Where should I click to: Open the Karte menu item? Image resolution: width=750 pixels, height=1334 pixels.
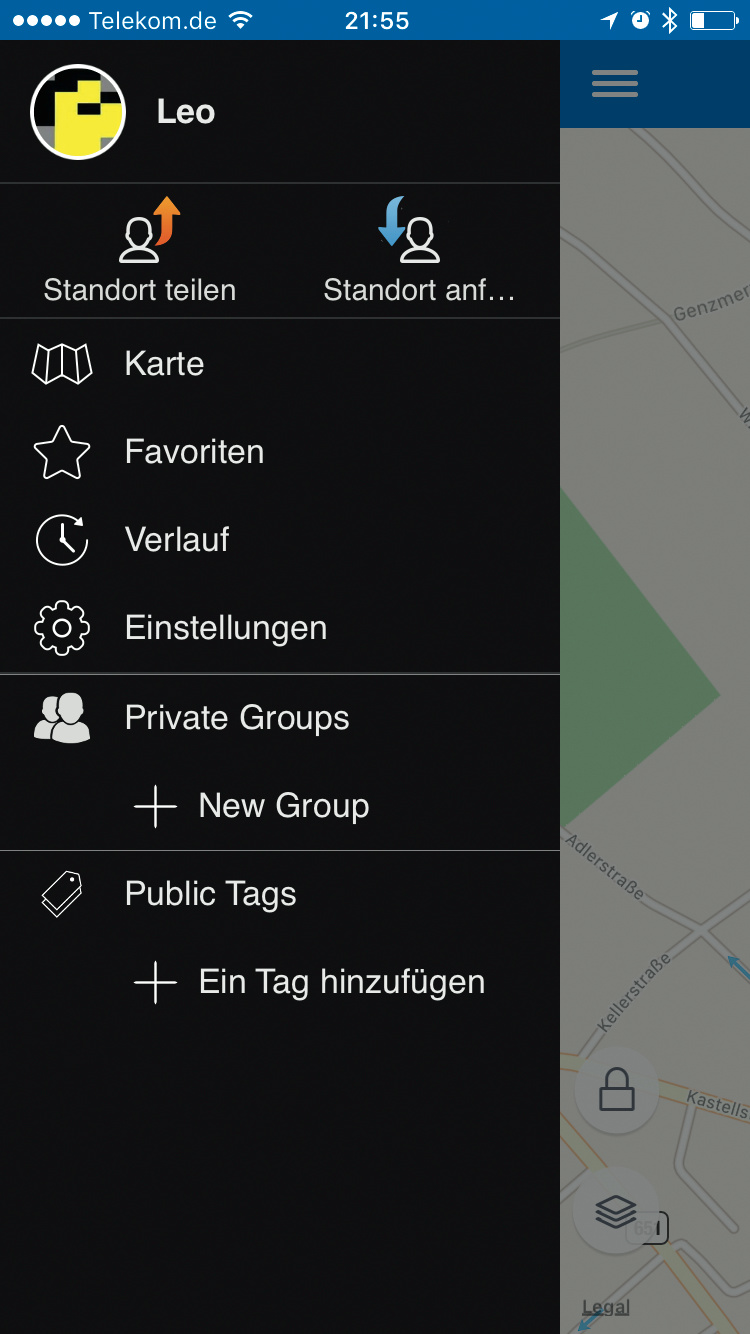tap(164, 364)
